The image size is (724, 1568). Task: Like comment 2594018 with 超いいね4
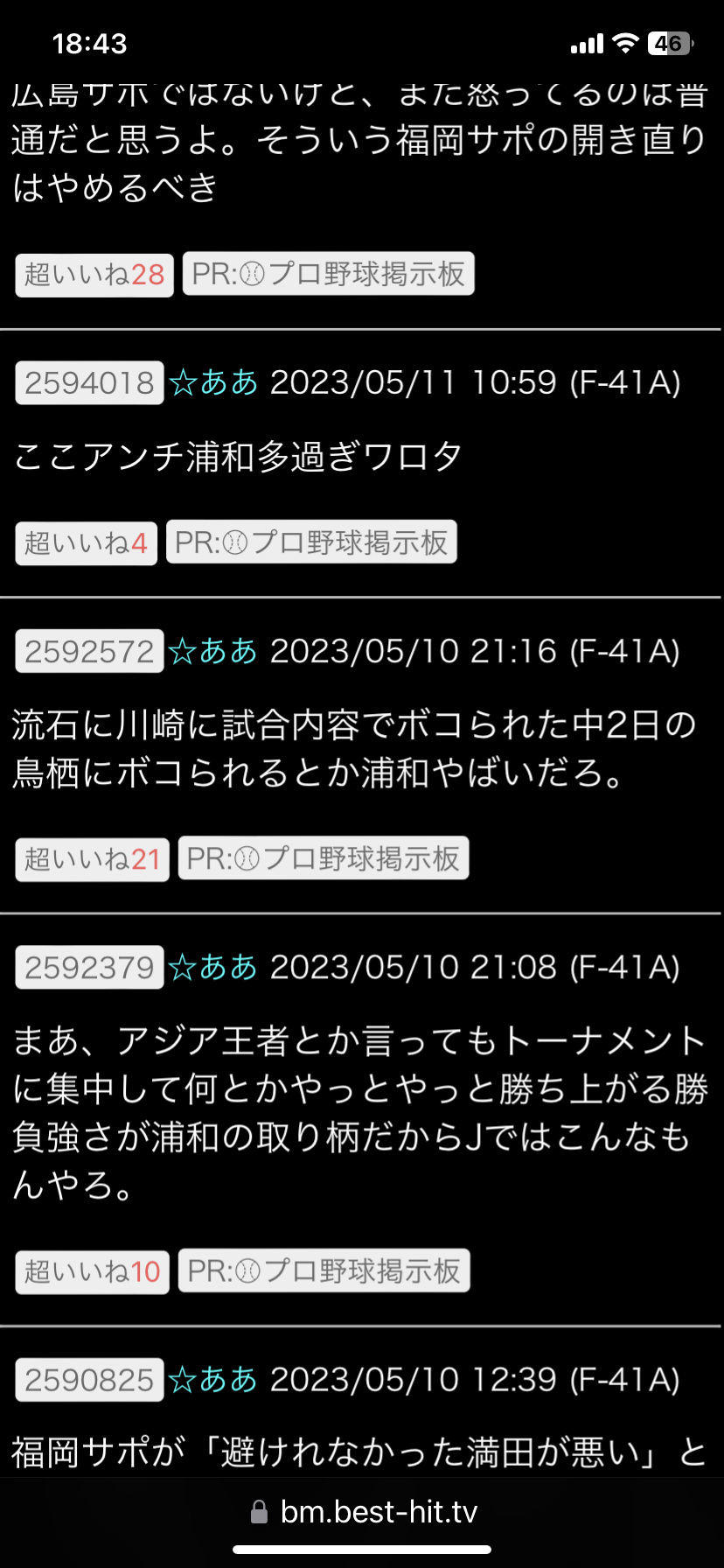[86, 543]
